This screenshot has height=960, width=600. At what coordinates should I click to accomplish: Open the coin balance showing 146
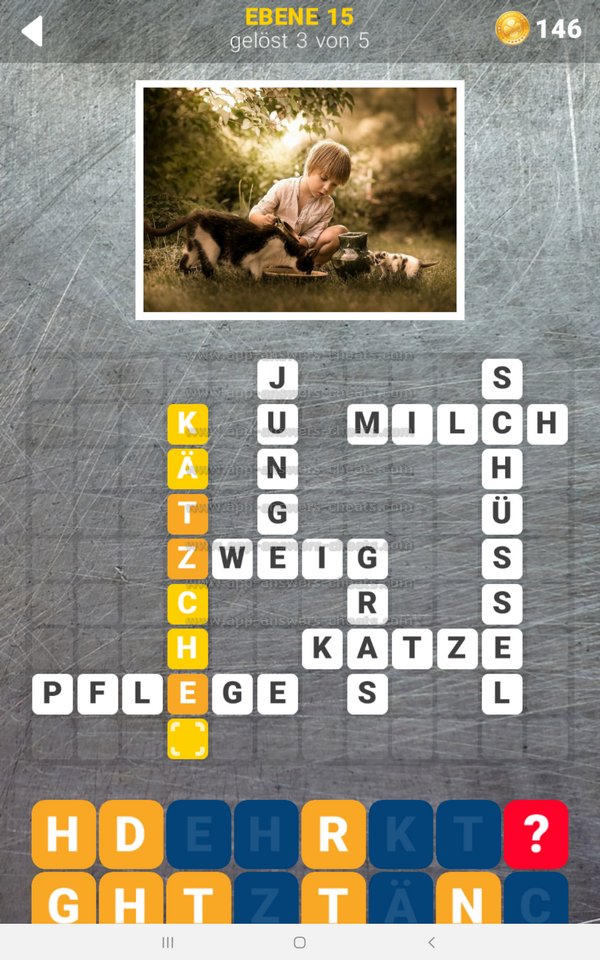click(538, 29)
